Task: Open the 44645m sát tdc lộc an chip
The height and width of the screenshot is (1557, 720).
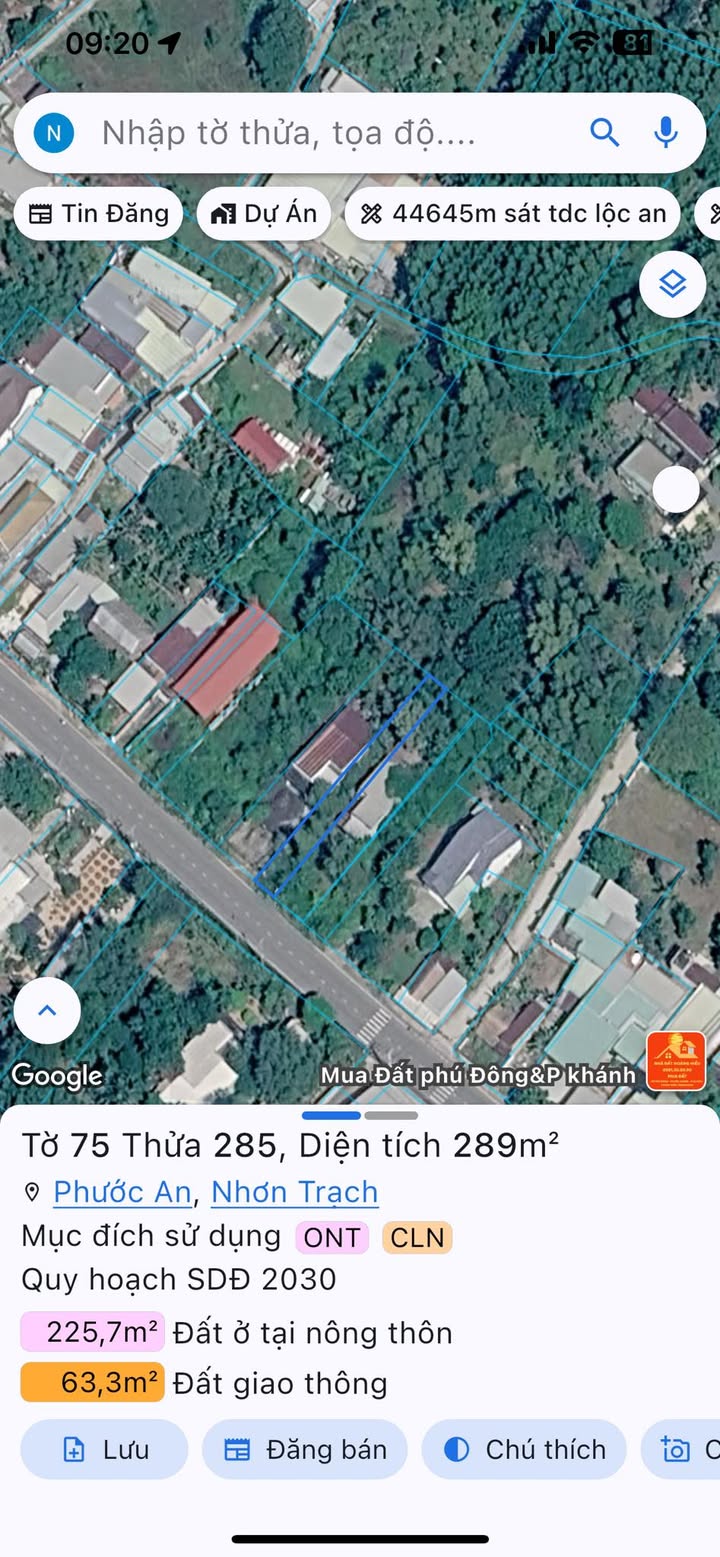Action: coord(512,213)
